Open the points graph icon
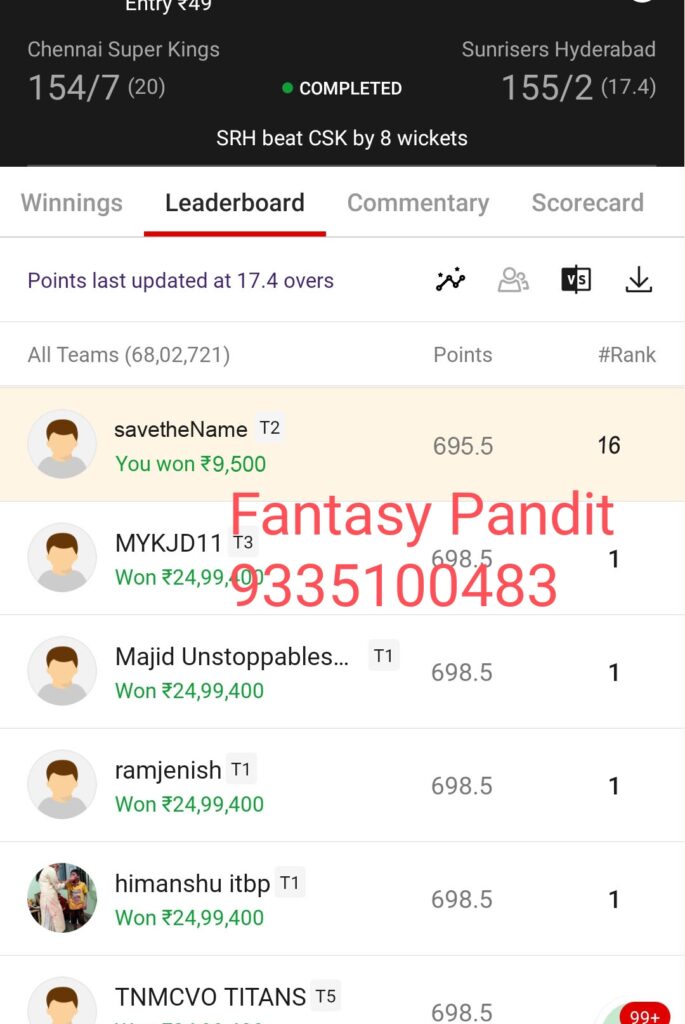The image size is (685, 1024). (x=451, y=281)
